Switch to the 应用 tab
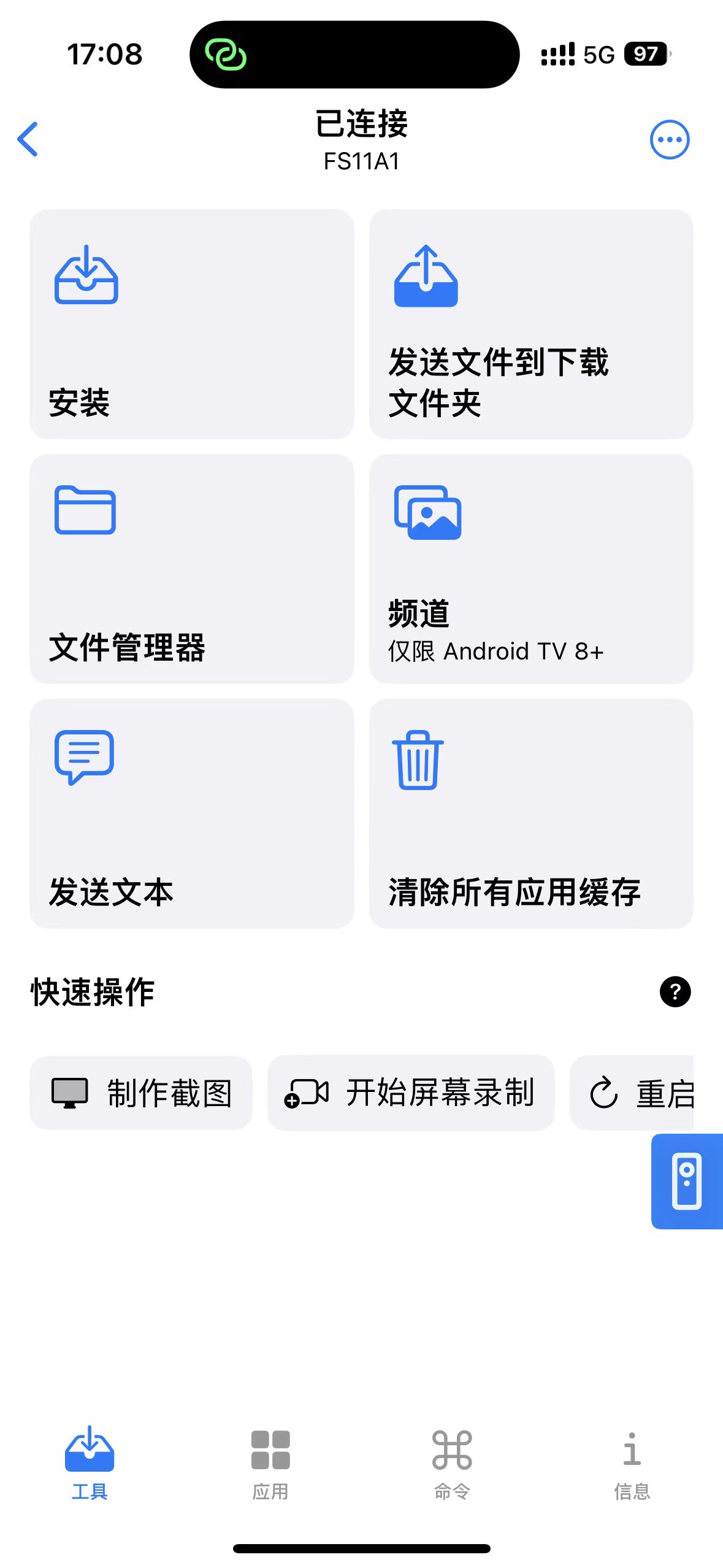Screen dimensions: 723x1568 [x=270, y=1462]
